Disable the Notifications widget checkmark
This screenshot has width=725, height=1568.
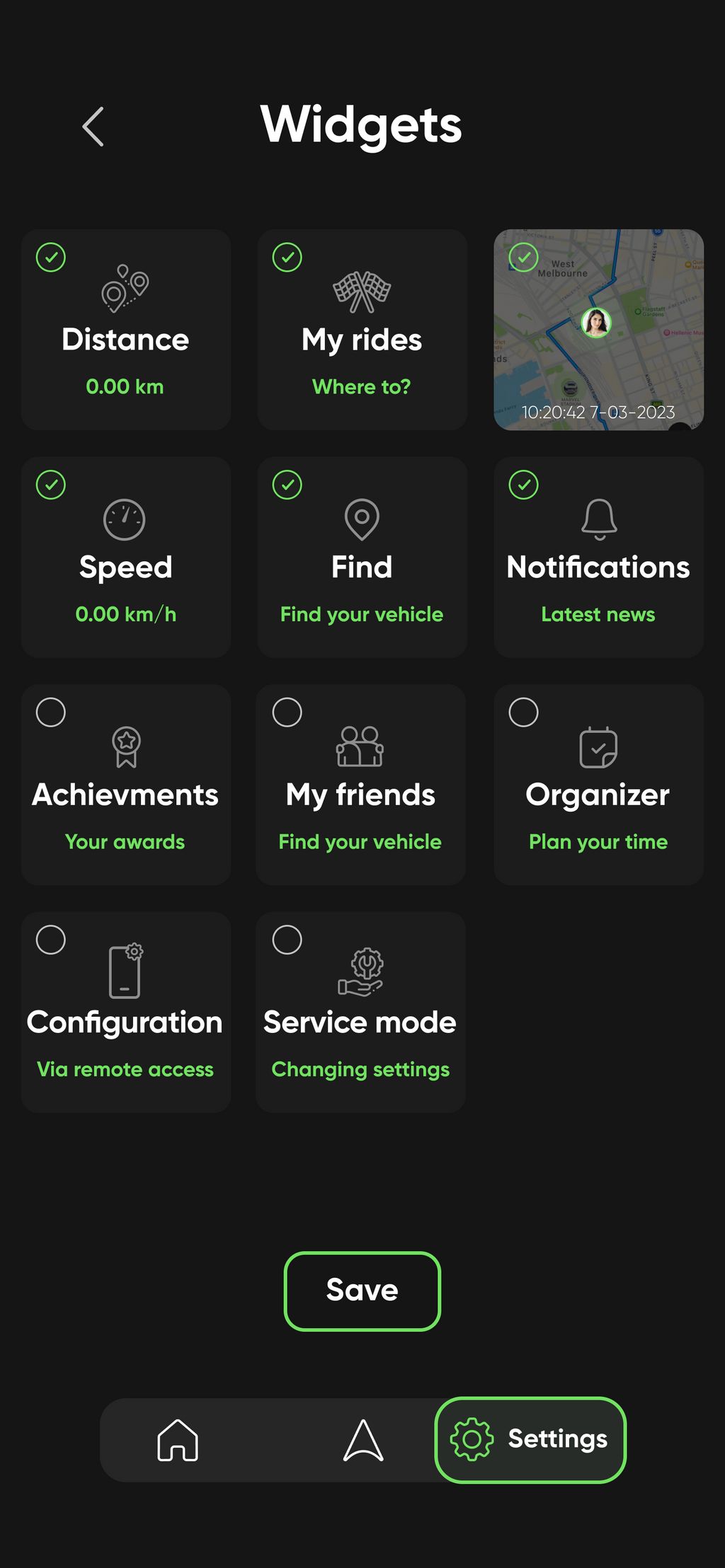point(523,485)
